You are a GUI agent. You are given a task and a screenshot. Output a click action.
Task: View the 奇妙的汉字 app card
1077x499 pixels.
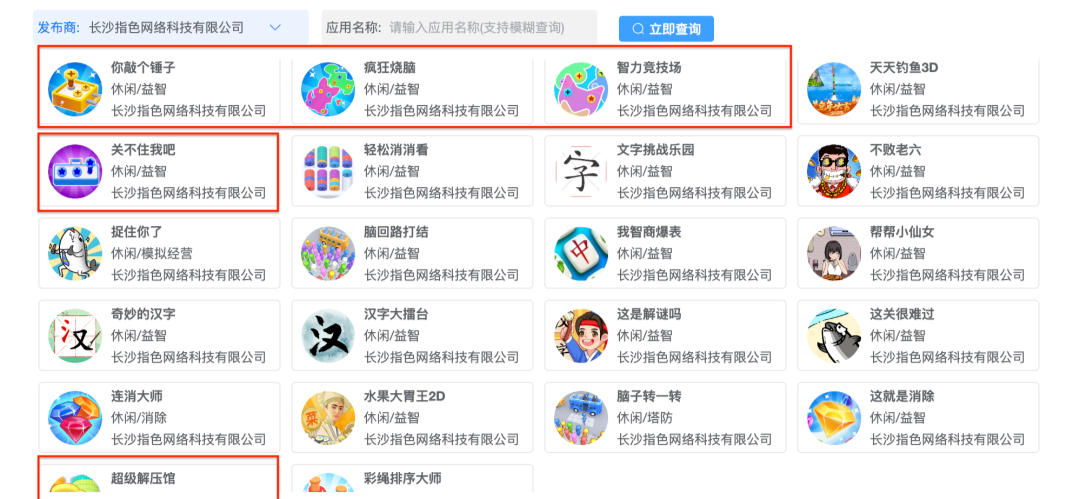click(x=160, y=335)
